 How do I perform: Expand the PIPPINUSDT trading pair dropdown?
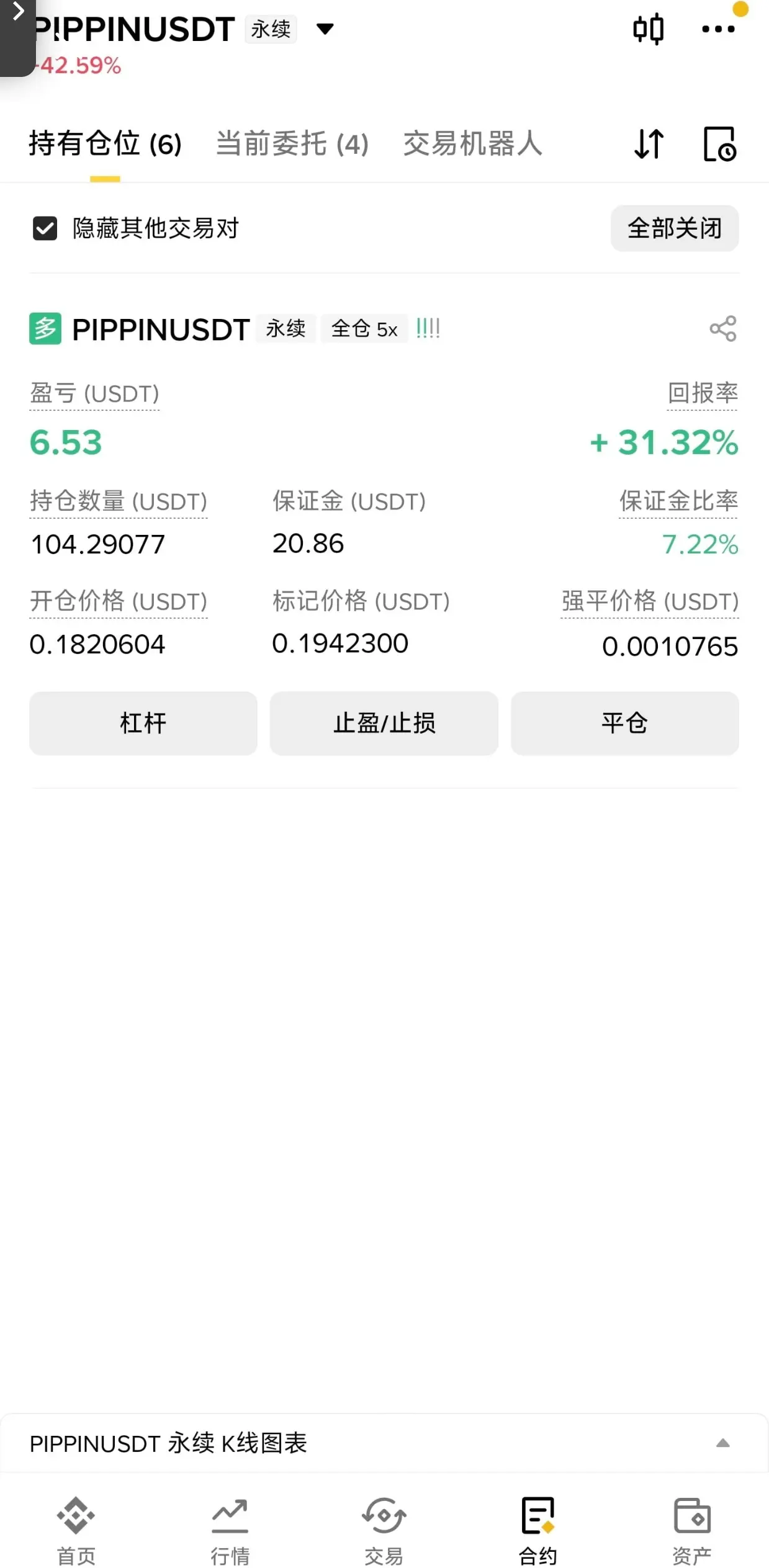point(325,29)
